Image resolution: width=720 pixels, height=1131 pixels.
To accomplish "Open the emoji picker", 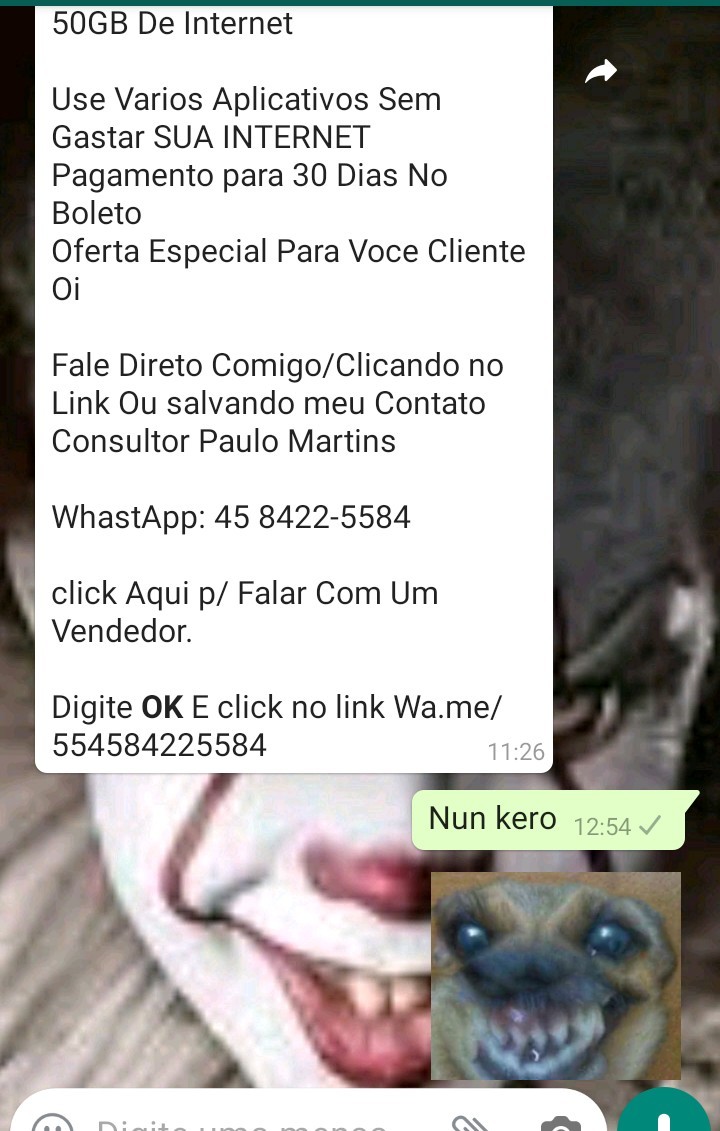I will click(52, 1122).
